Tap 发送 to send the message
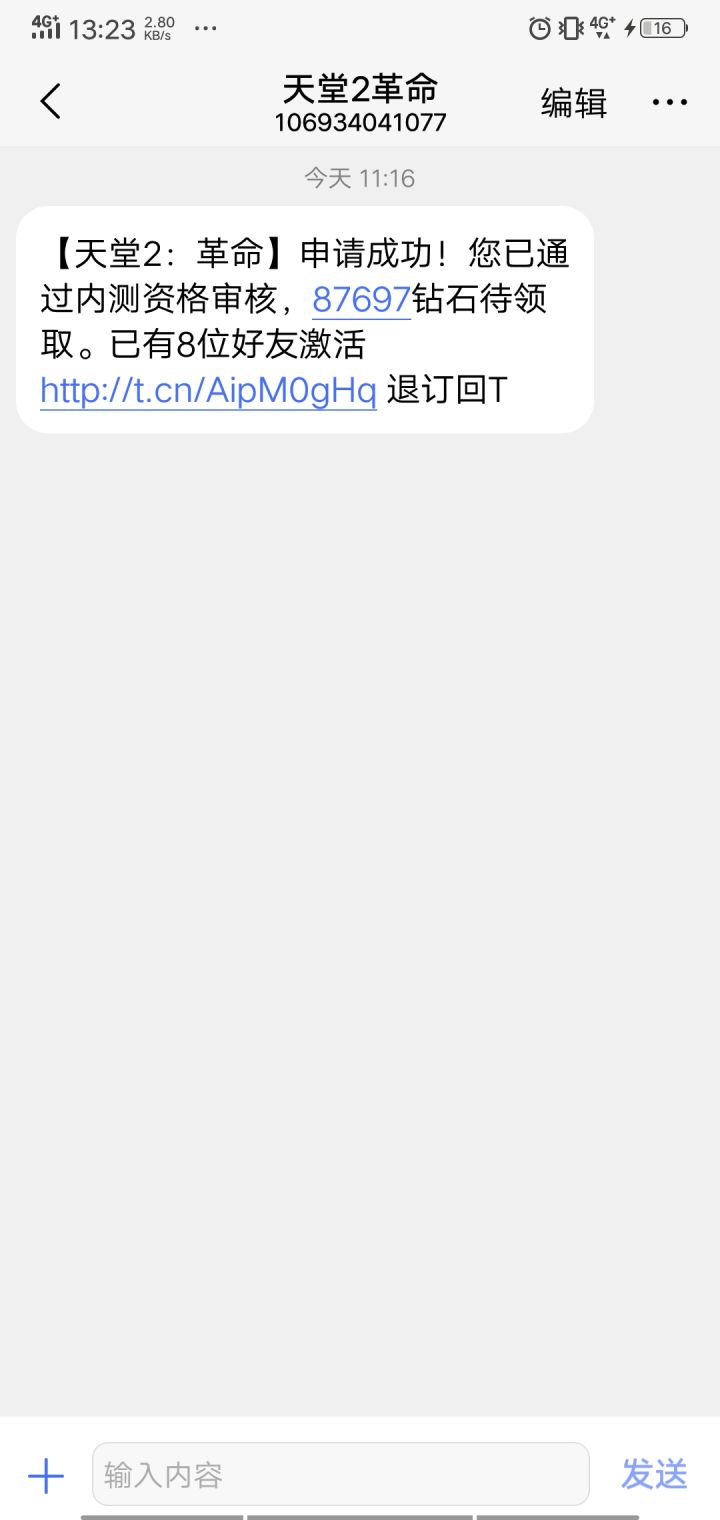The image size is (720, 1520). (654, 1474)
